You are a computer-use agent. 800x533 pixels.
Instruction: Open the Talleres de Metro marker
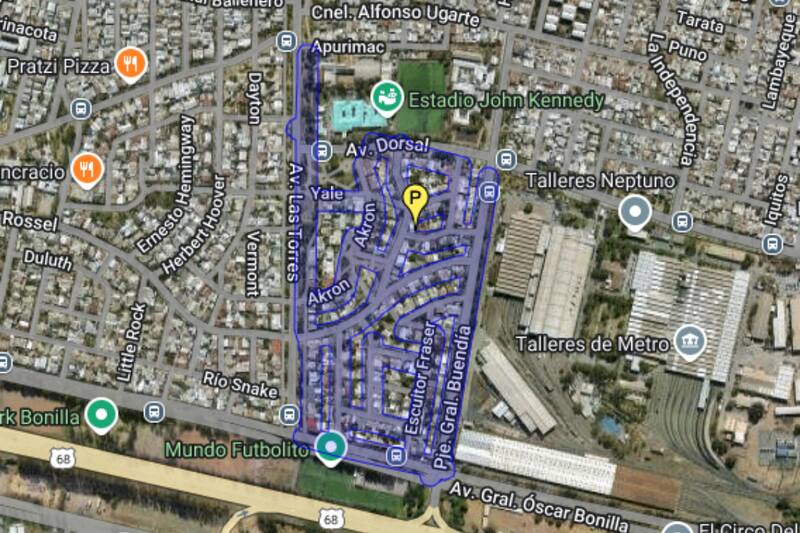pyautogui.click(x=689, y=343)
